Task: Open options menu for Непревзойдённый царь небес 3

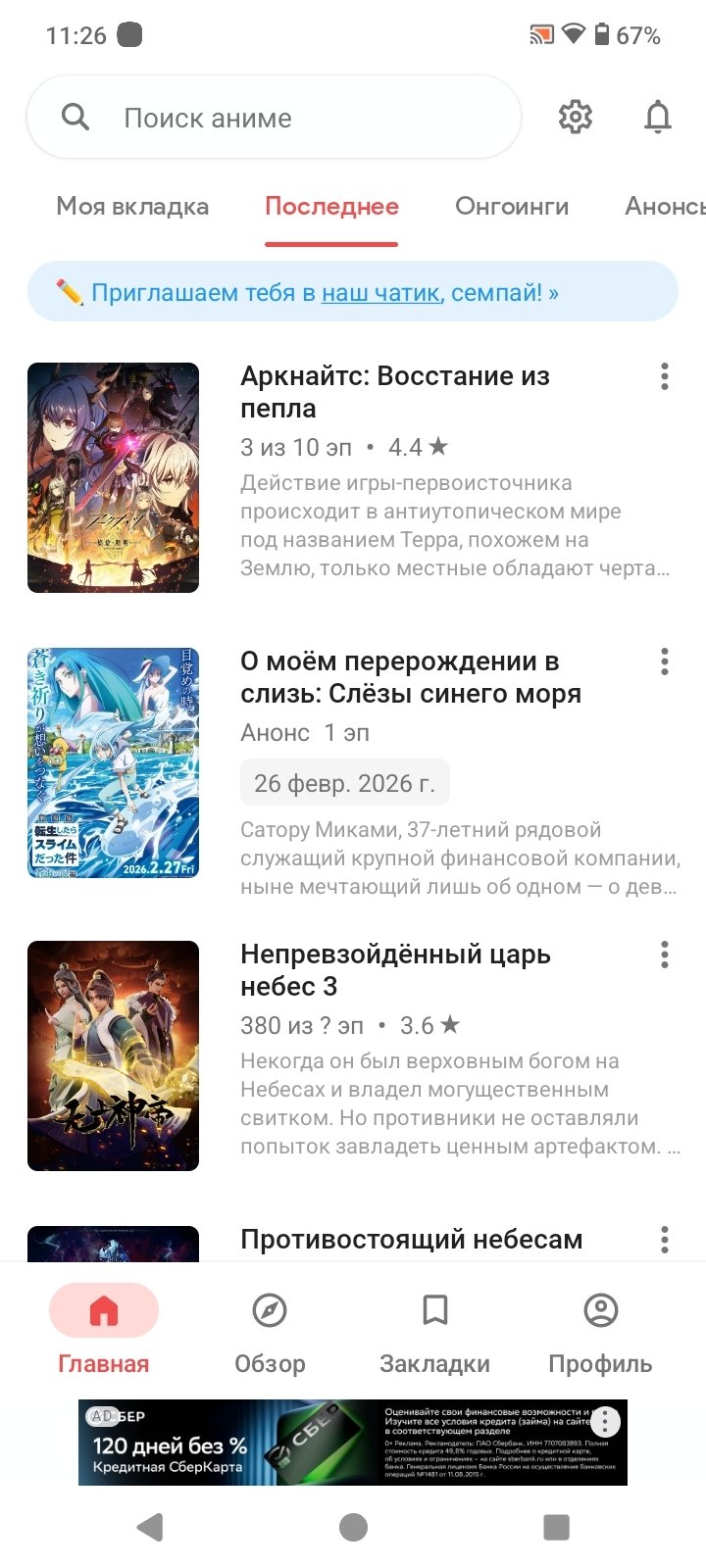Action: 664,955
